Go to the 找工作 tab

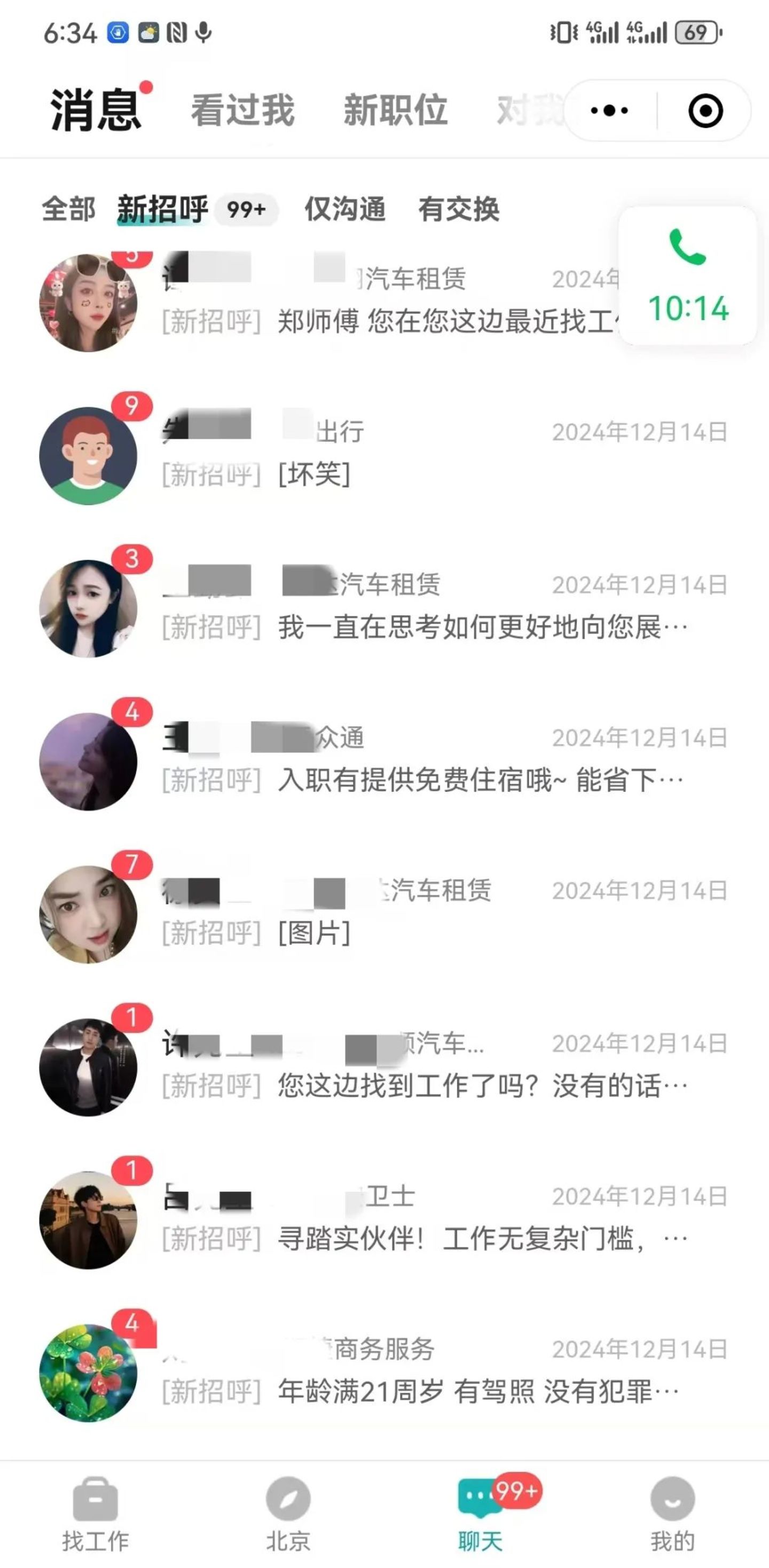pyautogui.click(x=96, y=1513)
